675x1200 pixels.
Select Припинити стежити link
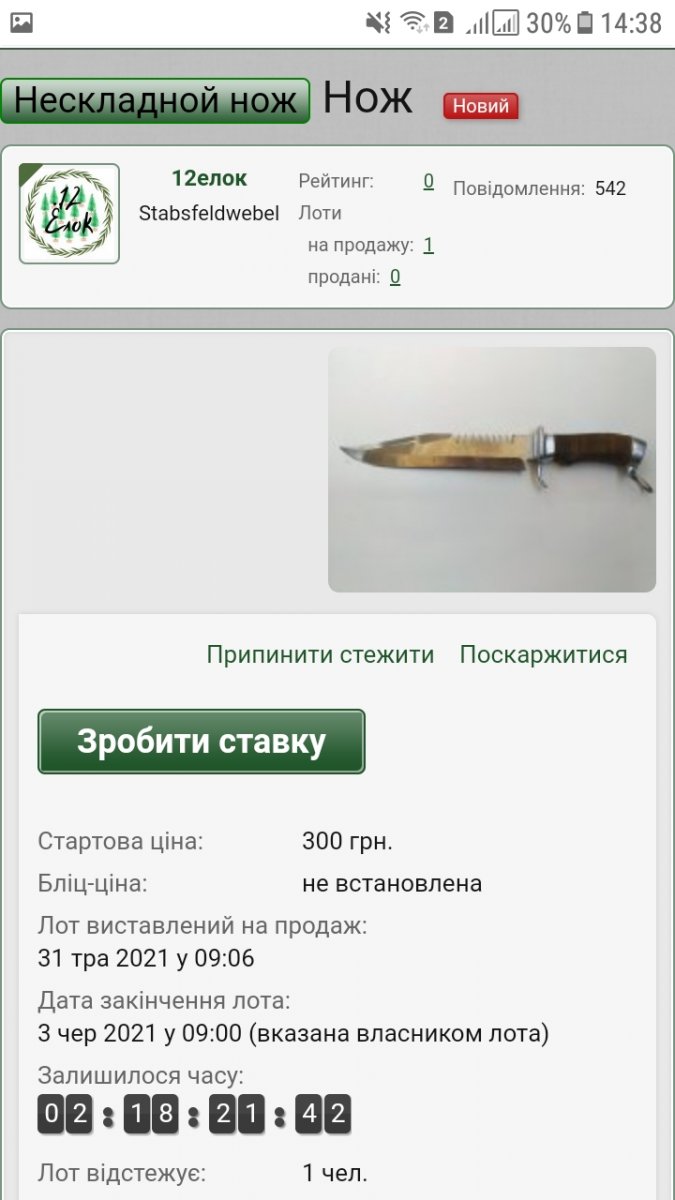[320, 655]
